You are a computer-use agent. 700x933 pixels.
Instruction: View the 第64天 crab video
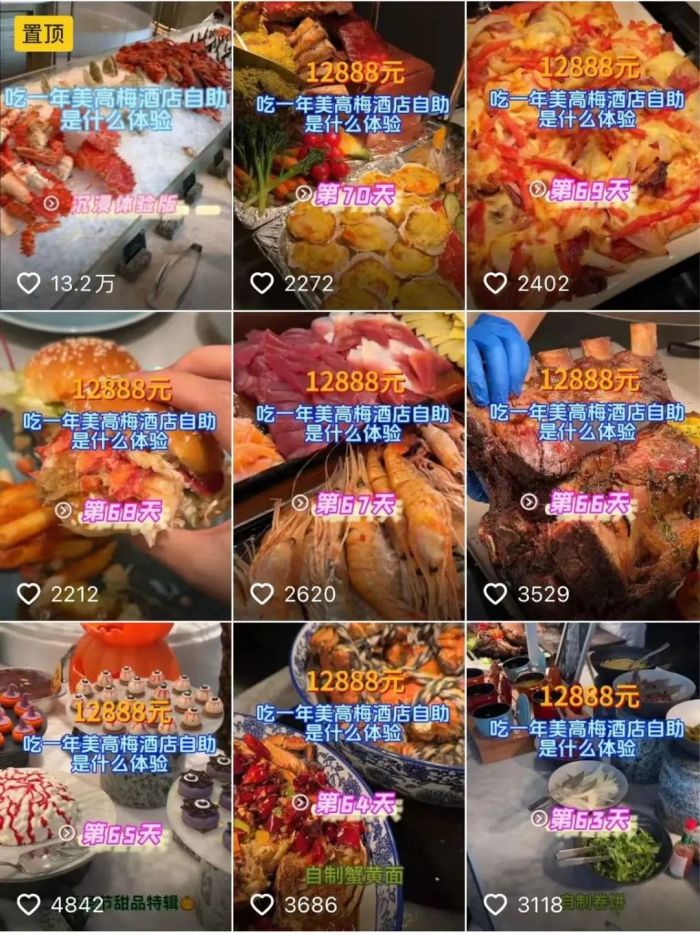[x=348, y=777]
